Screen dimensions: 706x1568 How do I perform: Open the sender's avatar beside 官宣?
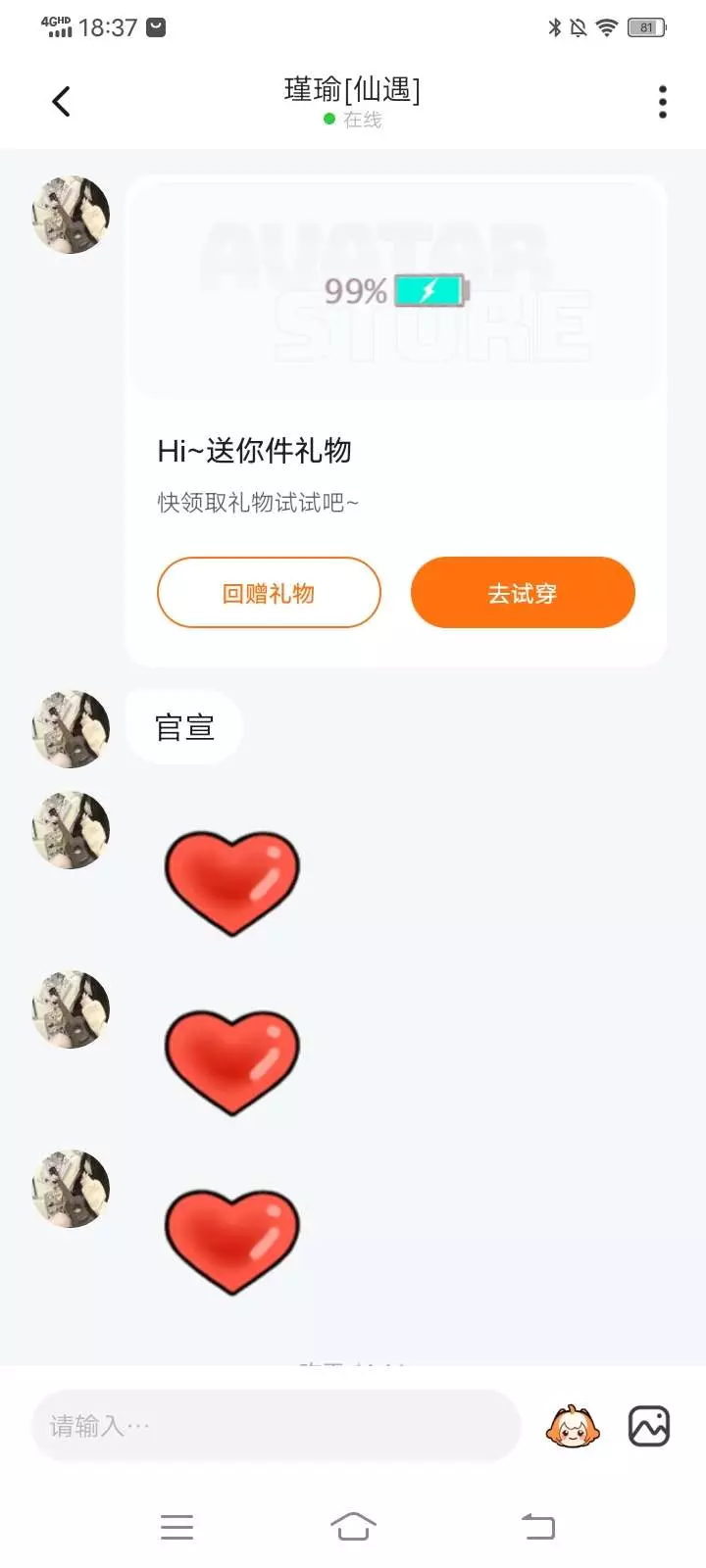71,729
